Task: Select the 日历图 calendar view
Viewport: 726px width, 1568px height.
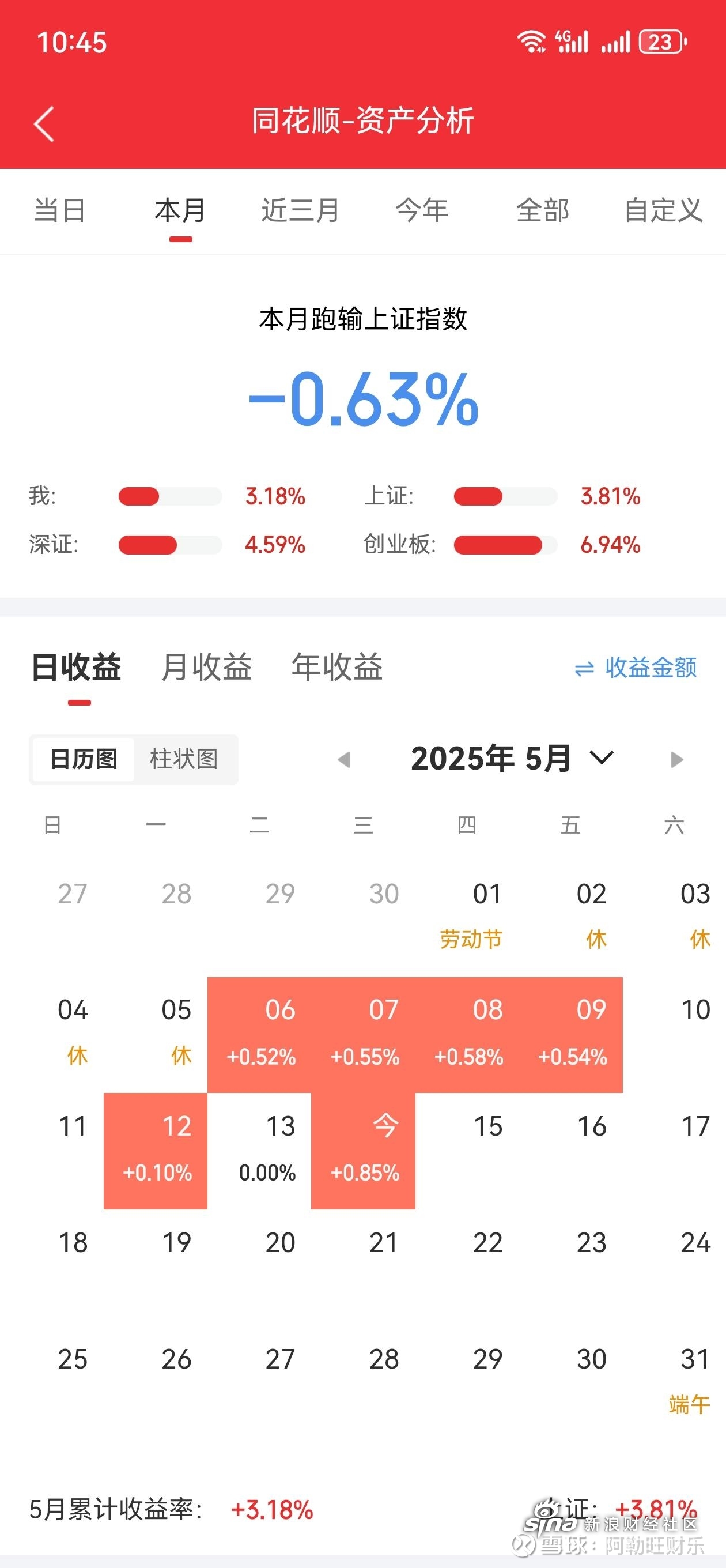Action: [84, 759]
